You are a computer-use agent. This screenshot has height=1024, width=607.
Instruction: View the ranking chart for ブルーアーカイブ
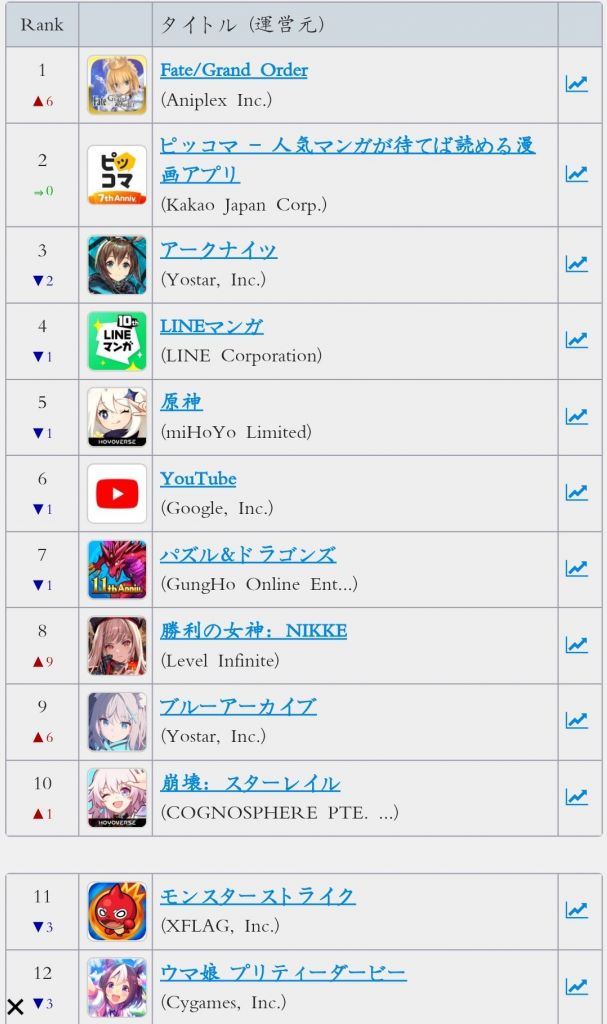tap(576, 720)
